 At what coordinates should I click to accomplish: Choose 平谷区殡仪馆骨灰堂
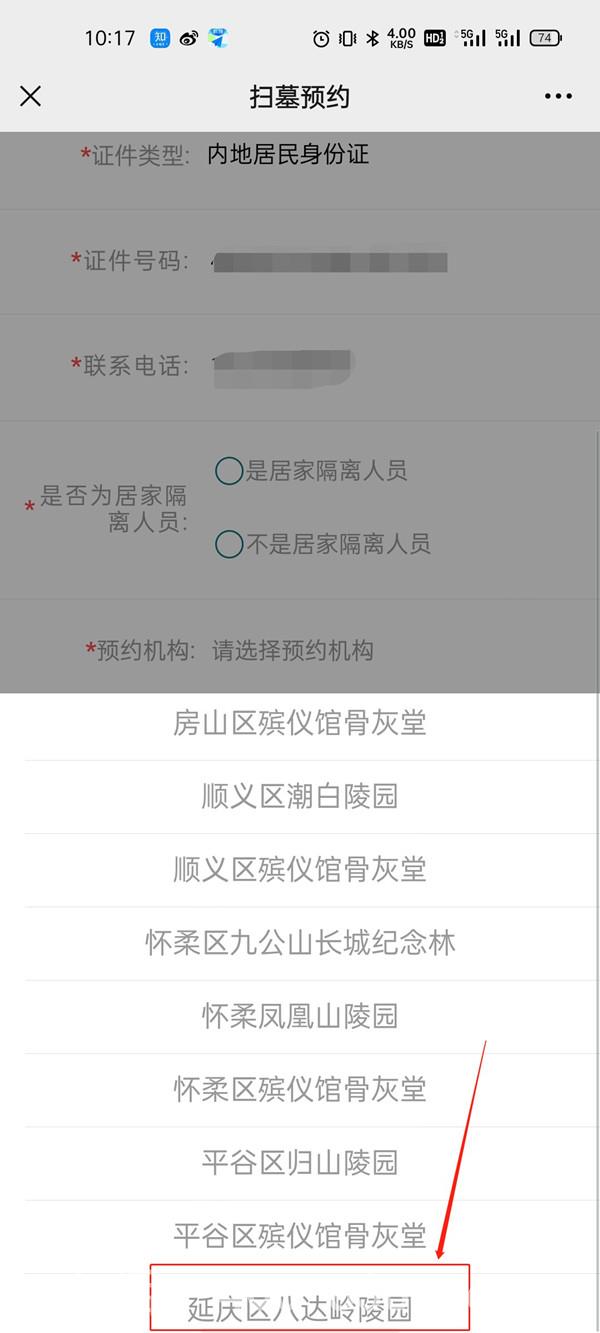[x=300, y=1235]
